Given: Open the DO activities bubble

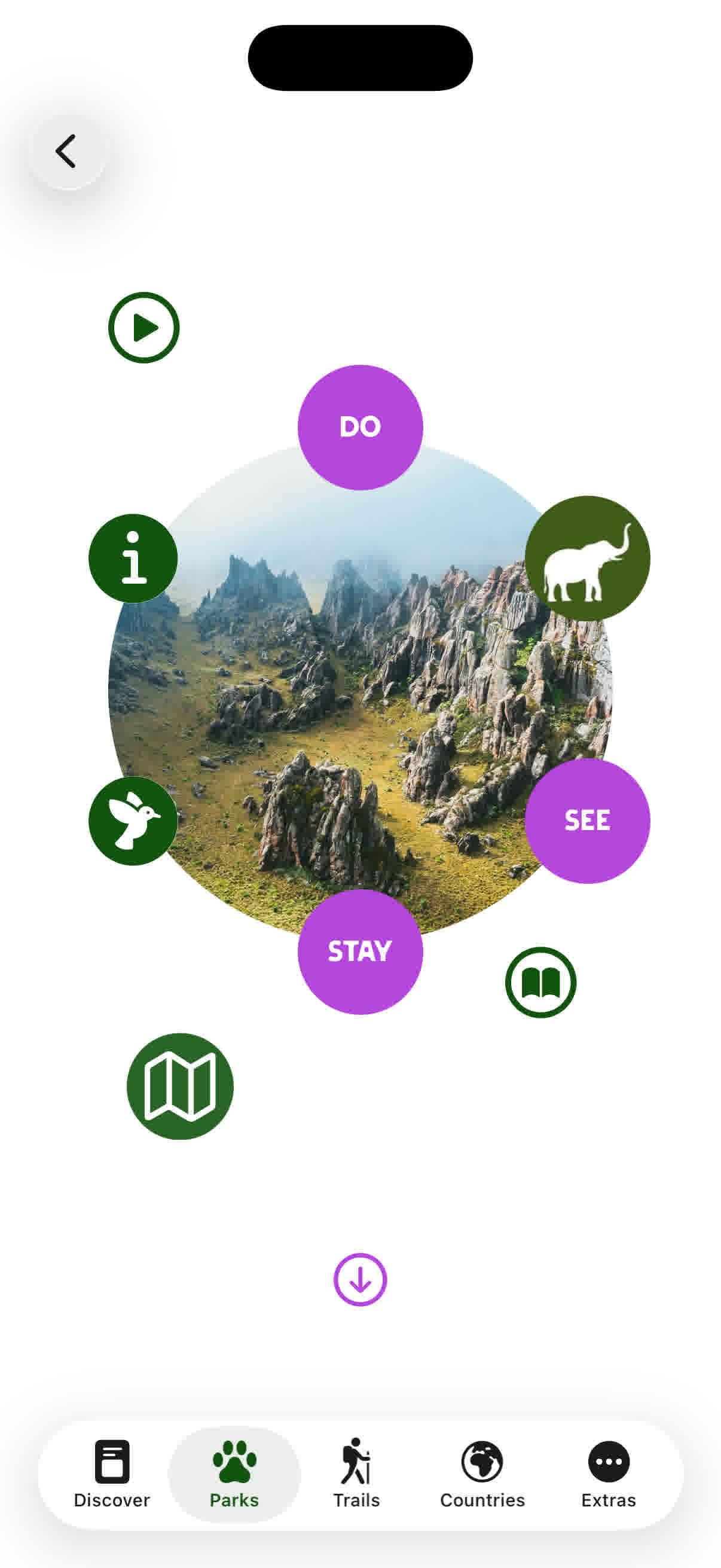Looking at the screenshot, I should [x=360, y=428].
